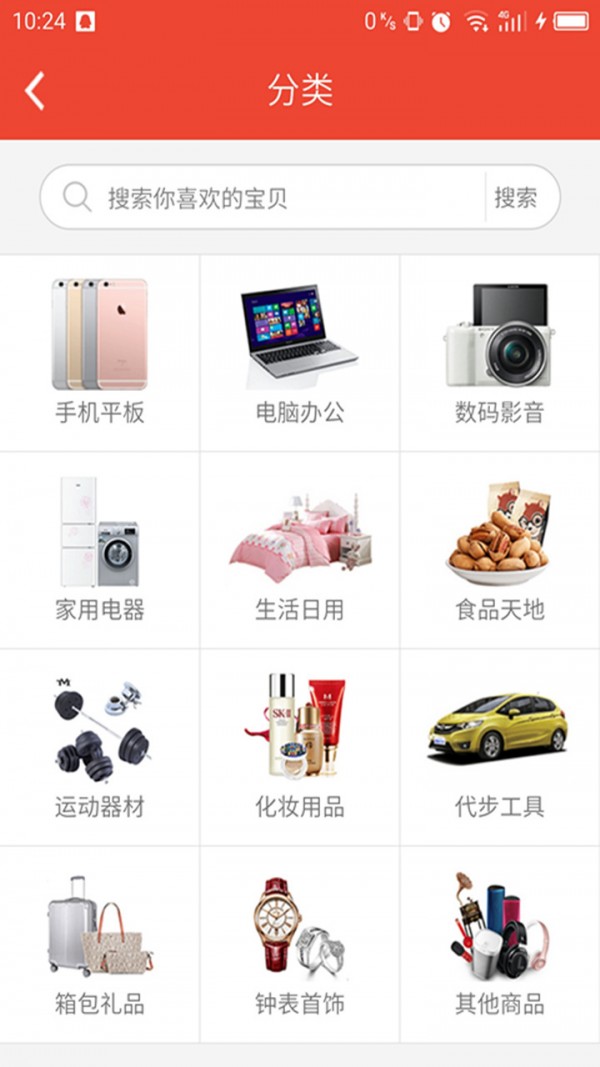Open the 钟表首饰 category
Screen dimensions: 600x1067
click(300, 943)
